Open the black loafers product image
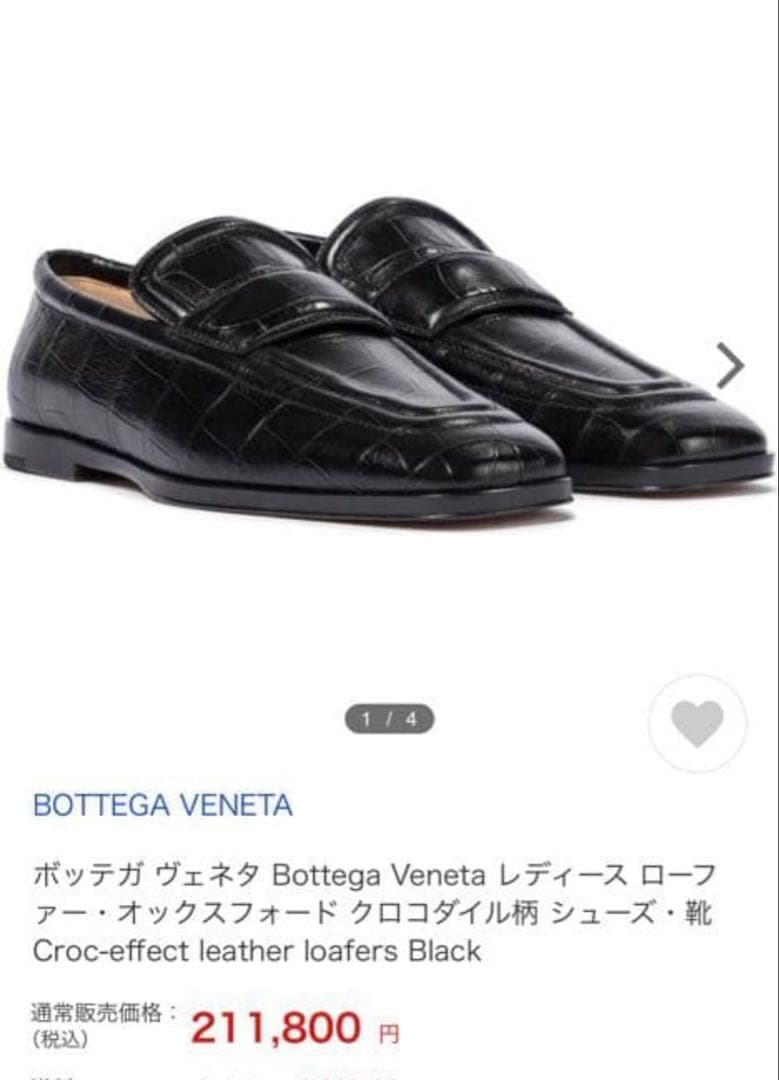The height and width of the screenshot is (1080, 779). point(389,359)
